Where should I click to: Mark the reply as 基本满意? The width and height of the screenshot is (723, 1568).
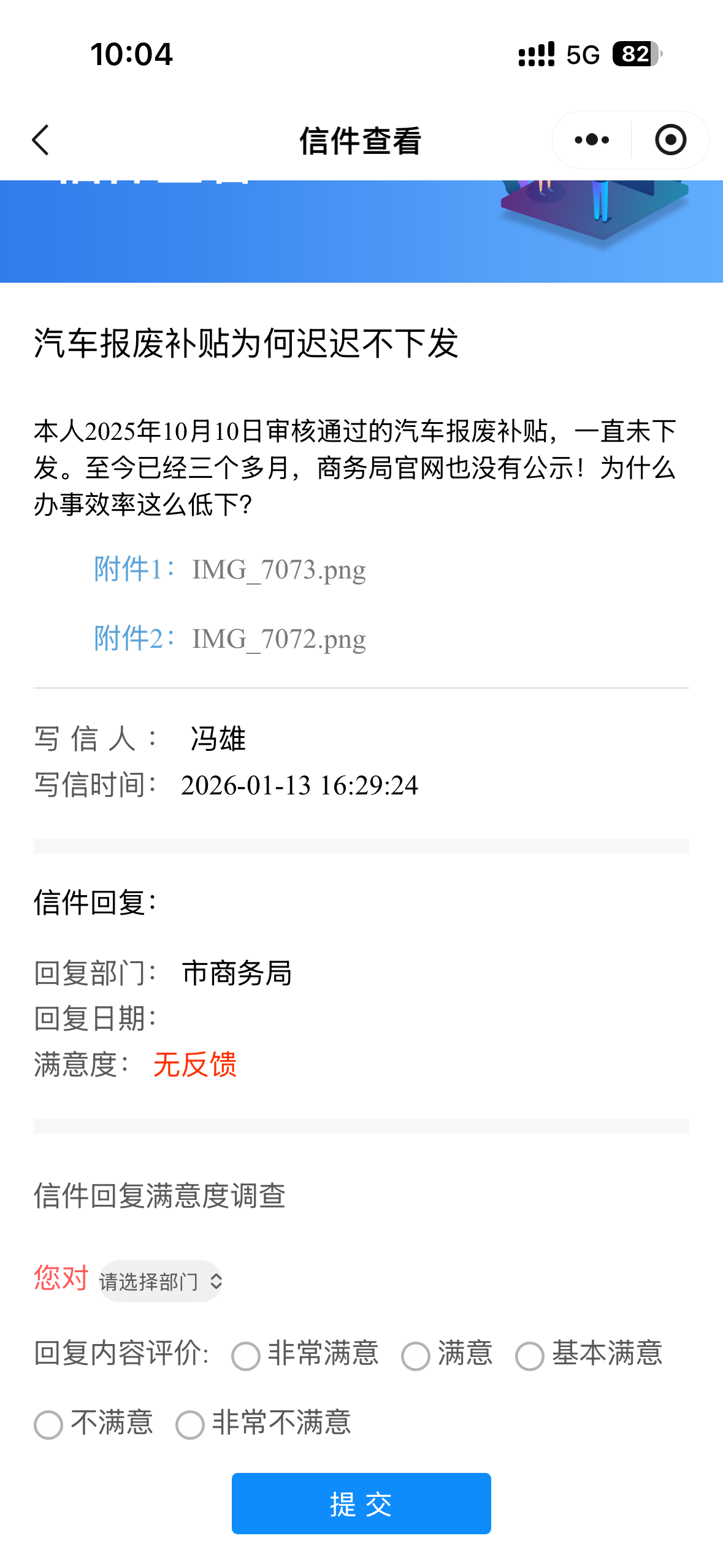coord(530,1356)
